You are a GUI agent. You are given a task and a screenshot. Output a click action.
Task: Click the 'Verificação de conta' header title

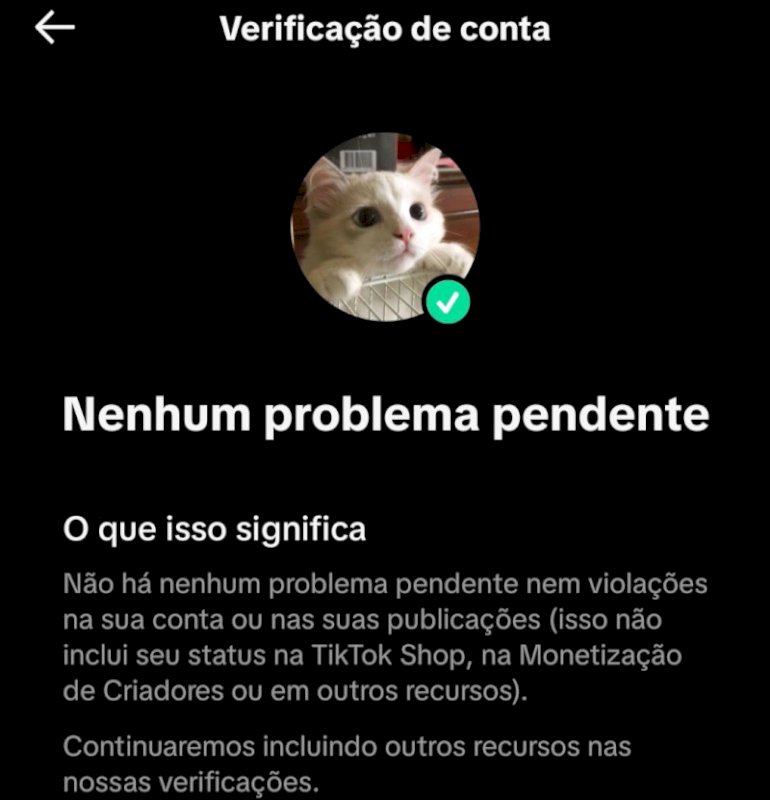coord(385,29)
